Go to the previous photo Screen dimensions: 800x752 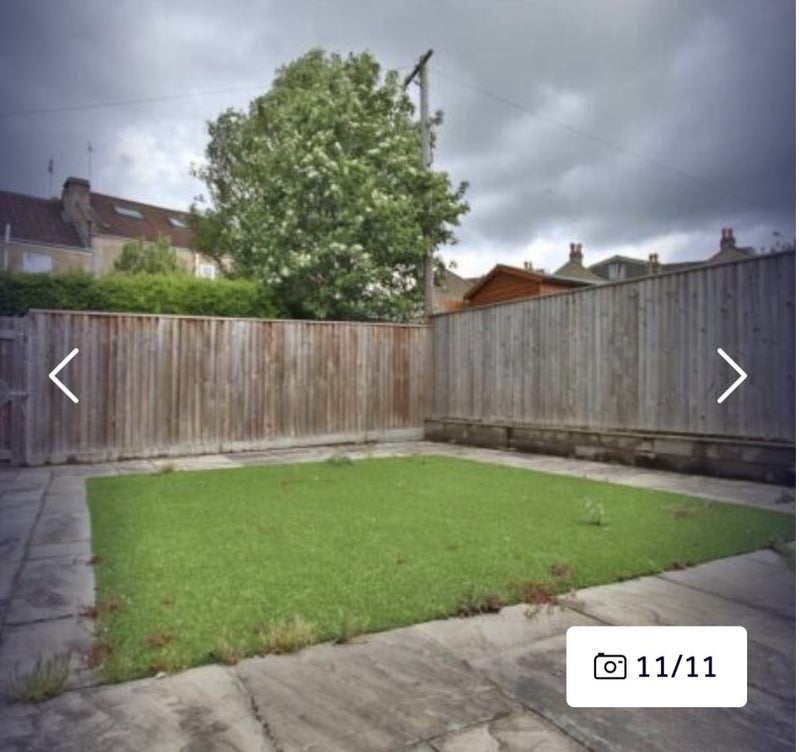[x=64, y=376]
